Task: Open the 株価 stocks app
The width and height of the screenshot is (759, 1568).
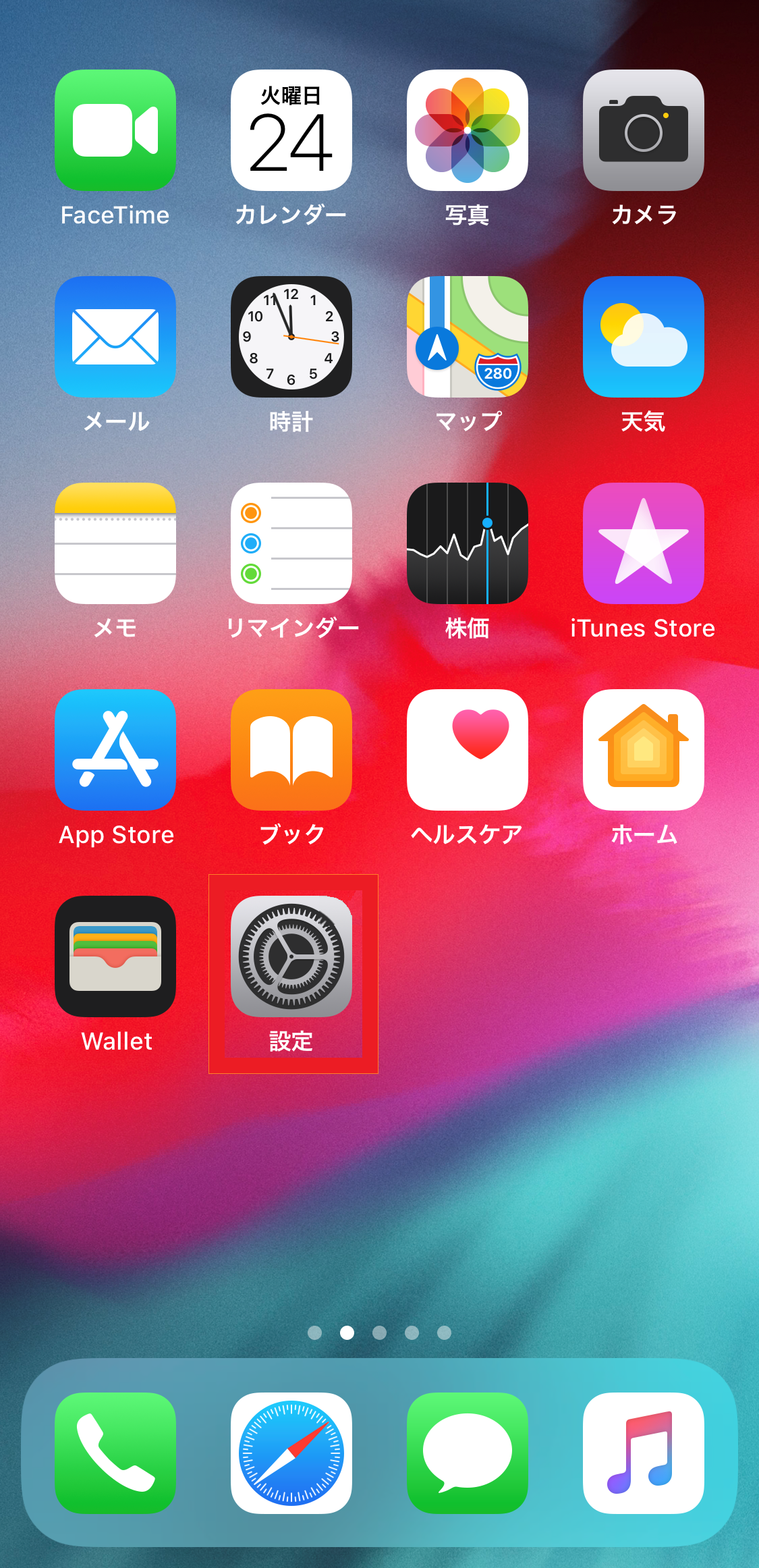Action: (x=468, y=543)
